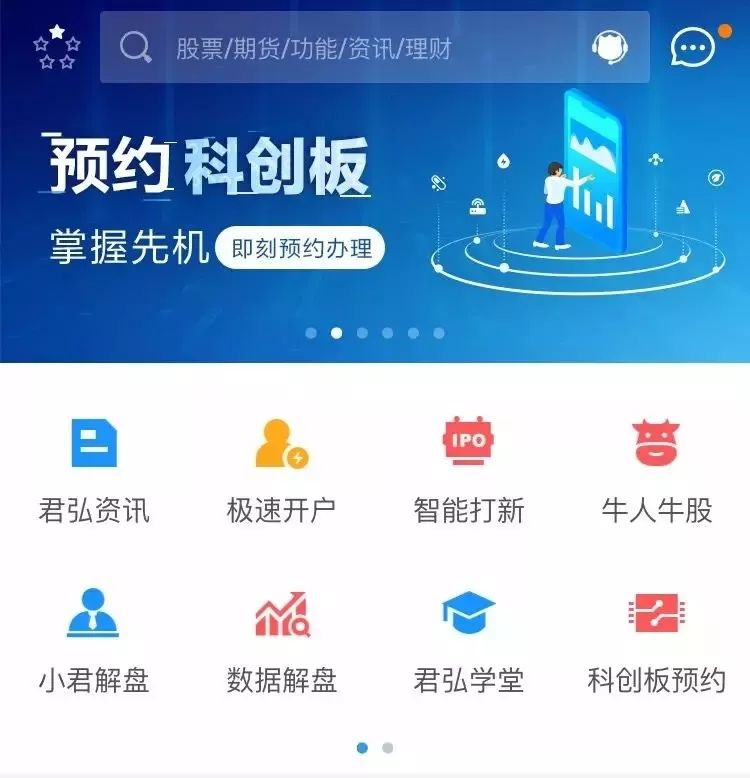Open 智能打新 IPO tool
The image size is (750, 778).
coord(469,470)
